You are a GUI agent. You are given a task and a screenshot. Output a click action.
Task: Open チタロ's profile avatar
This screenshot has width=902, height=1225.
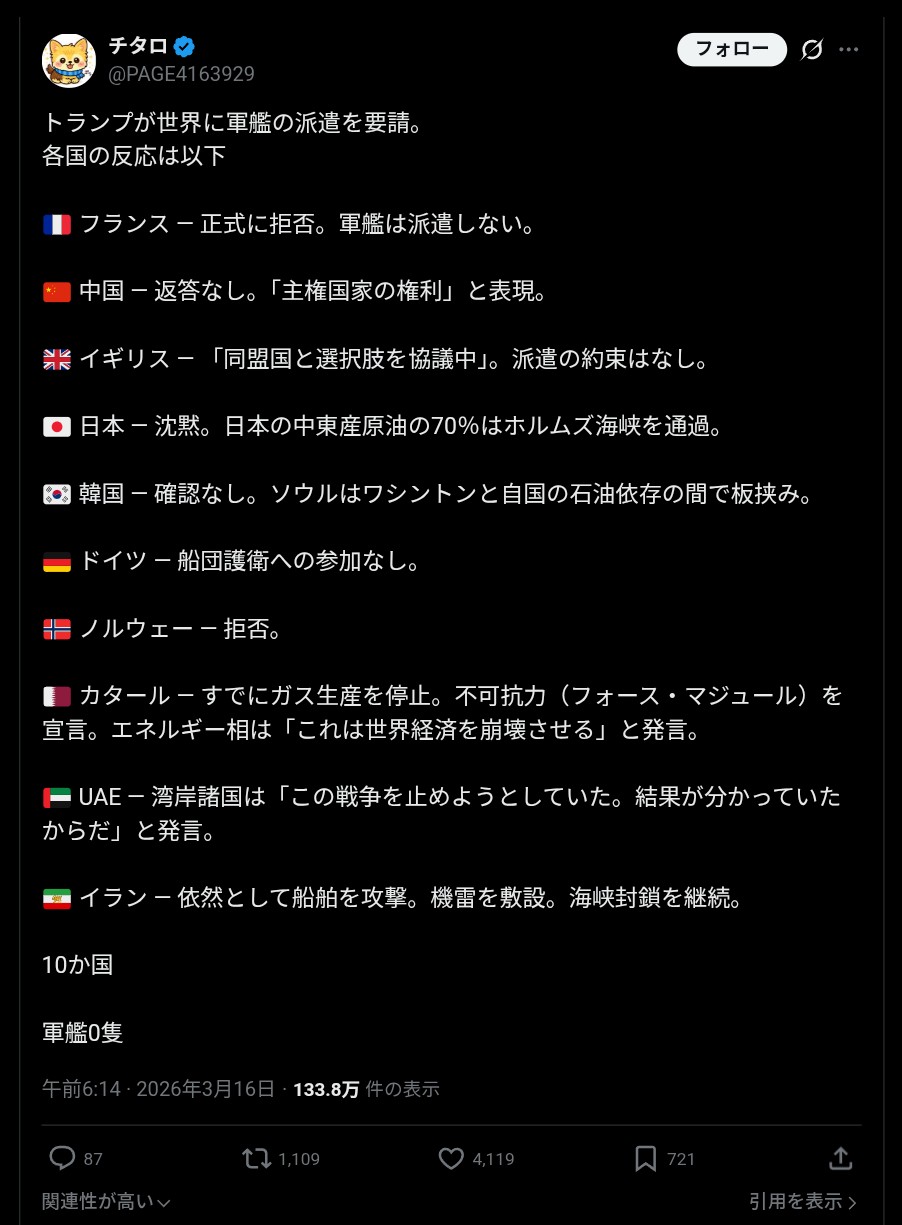(x=68, y=60)
